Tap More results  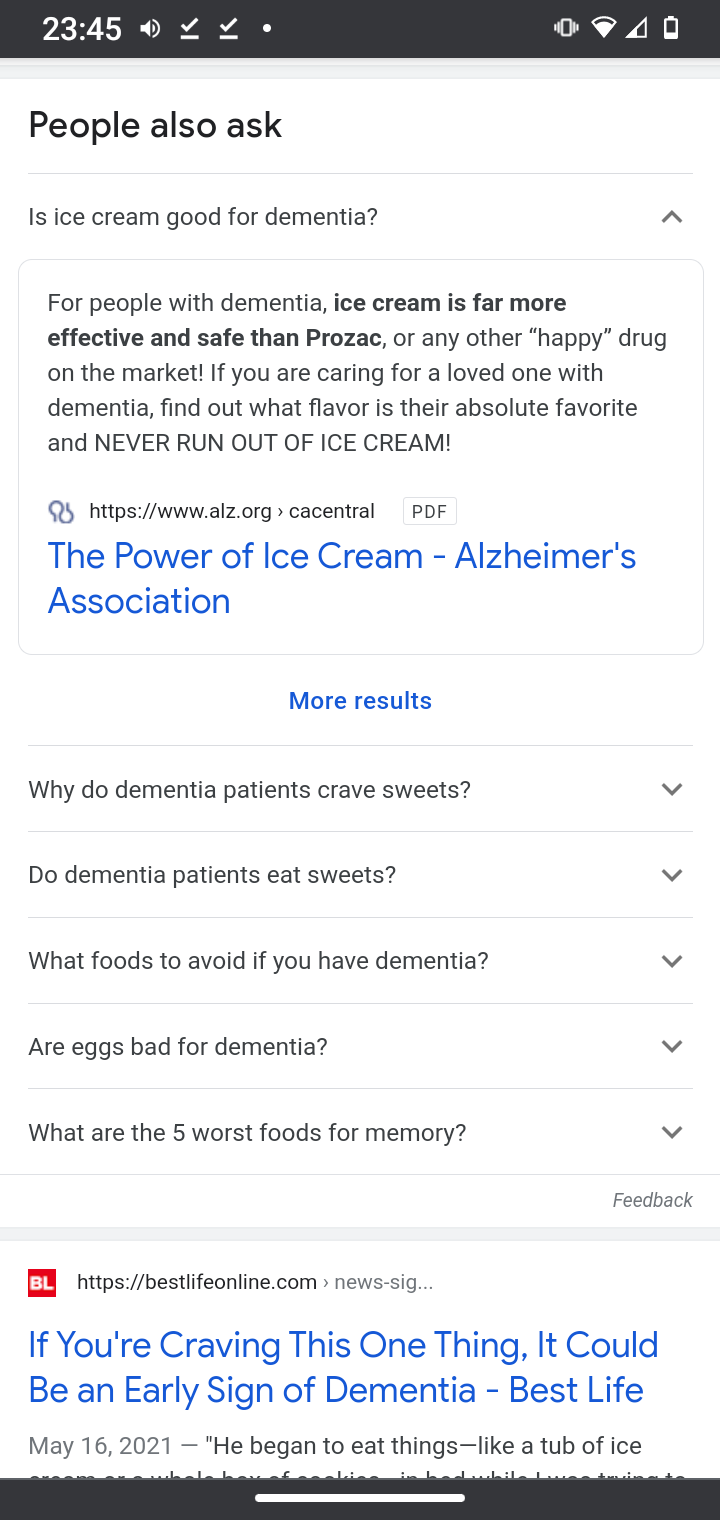[360, 701]
